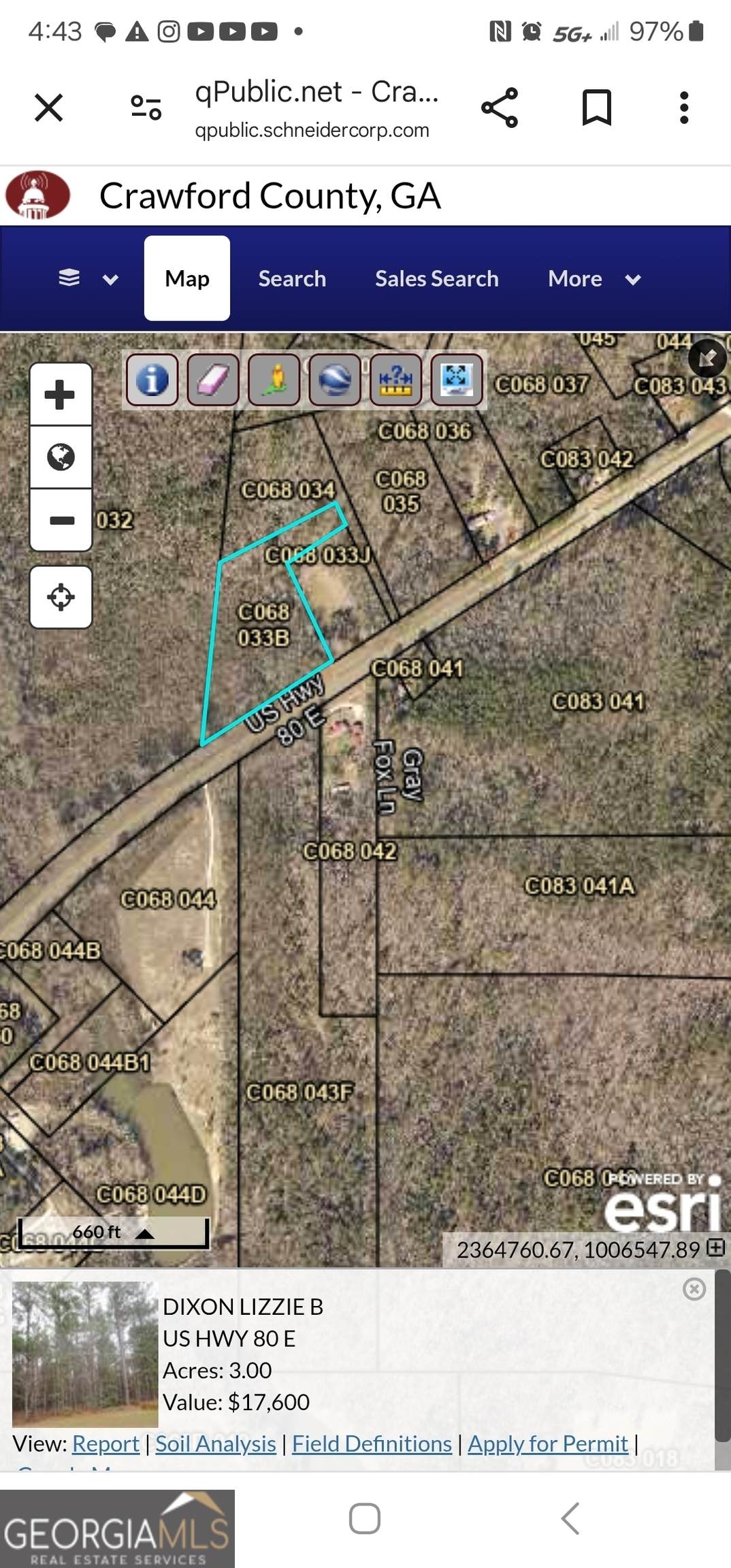731x1568 pixels.
Task: Dismiss the Dixon Lizzie B parcel popup
Action: coord(694,1289)
